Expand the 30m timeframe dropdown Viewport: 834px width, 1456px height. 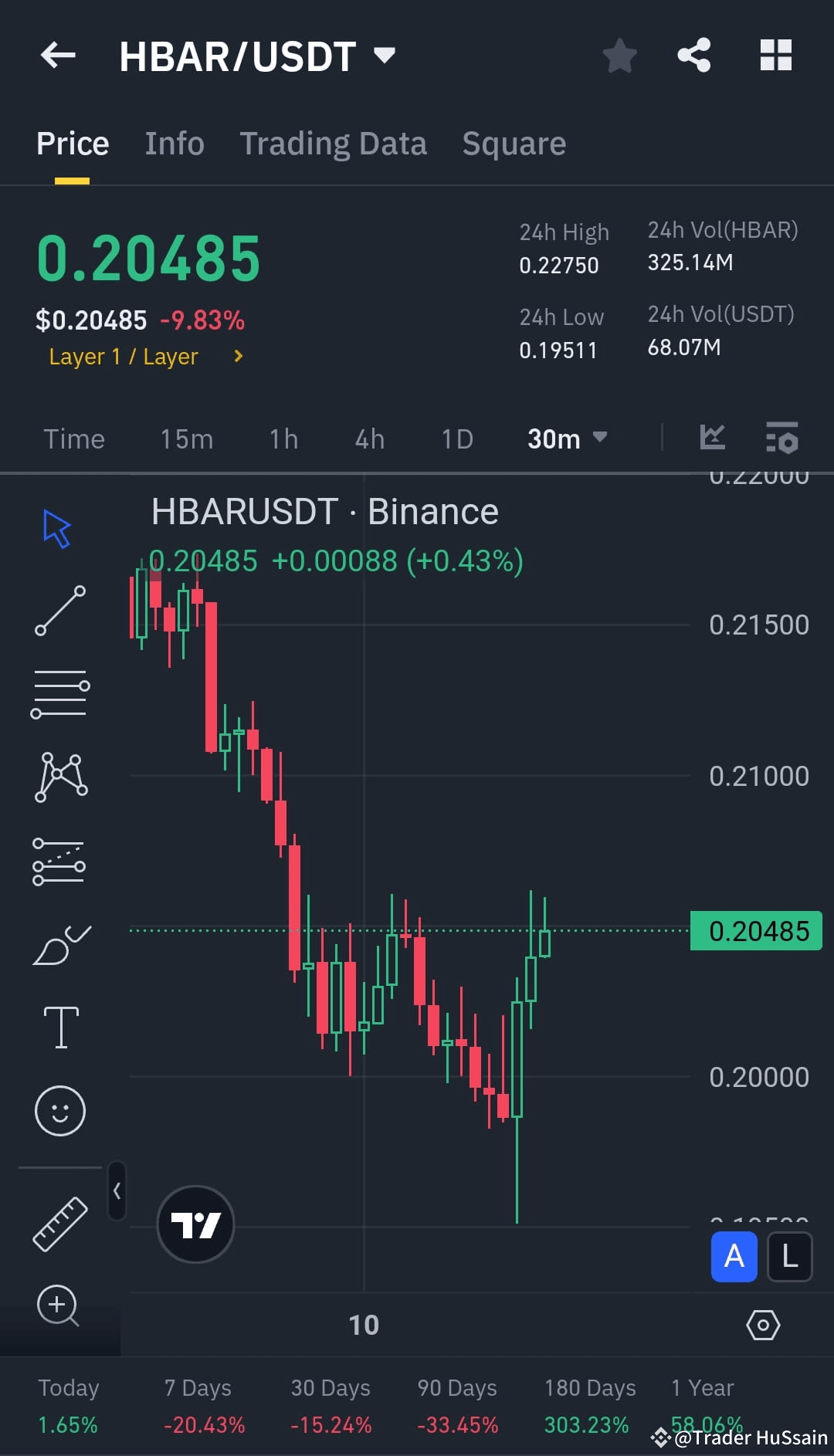click(568, 438)
